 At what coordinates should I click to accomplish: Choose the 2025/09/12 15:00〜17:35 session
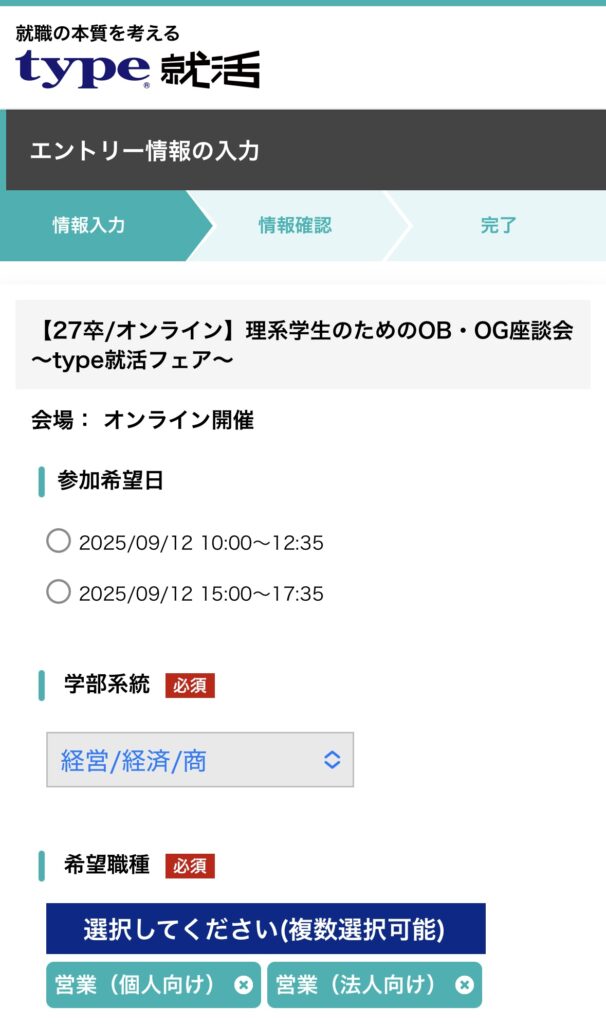click(x=59, y=592)
